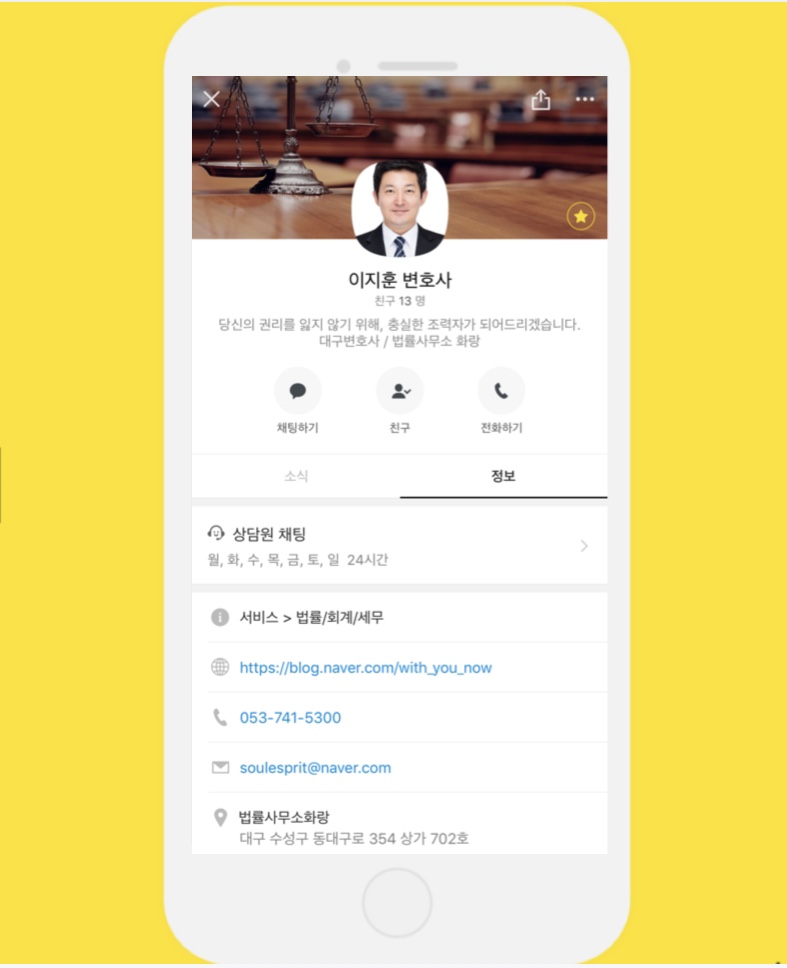This screenshot has height=968, width=787.
Task: Open the 상담원 채팅 row
Action: tap(399, 546)
